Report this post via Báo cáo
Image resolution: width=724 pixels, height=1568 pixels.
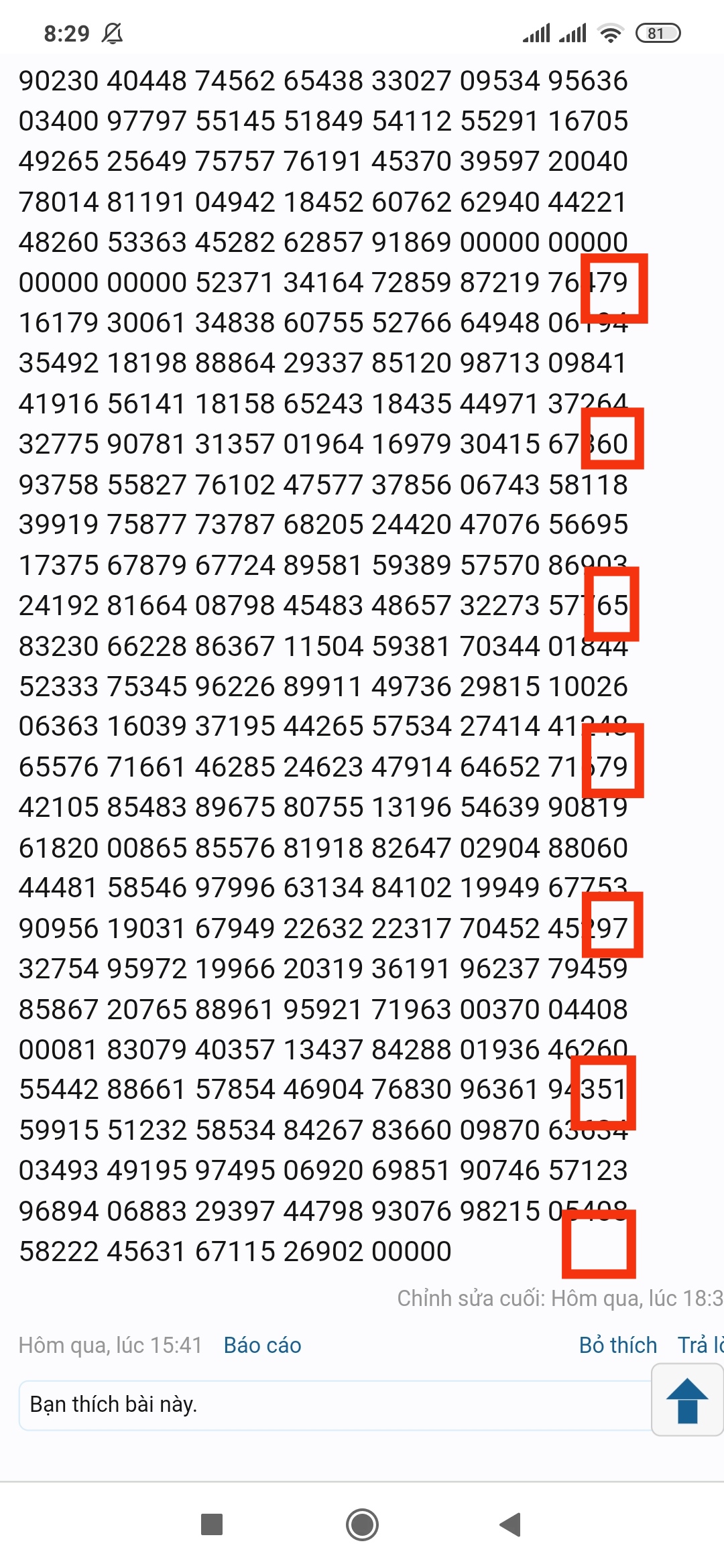coord(262,1345)
